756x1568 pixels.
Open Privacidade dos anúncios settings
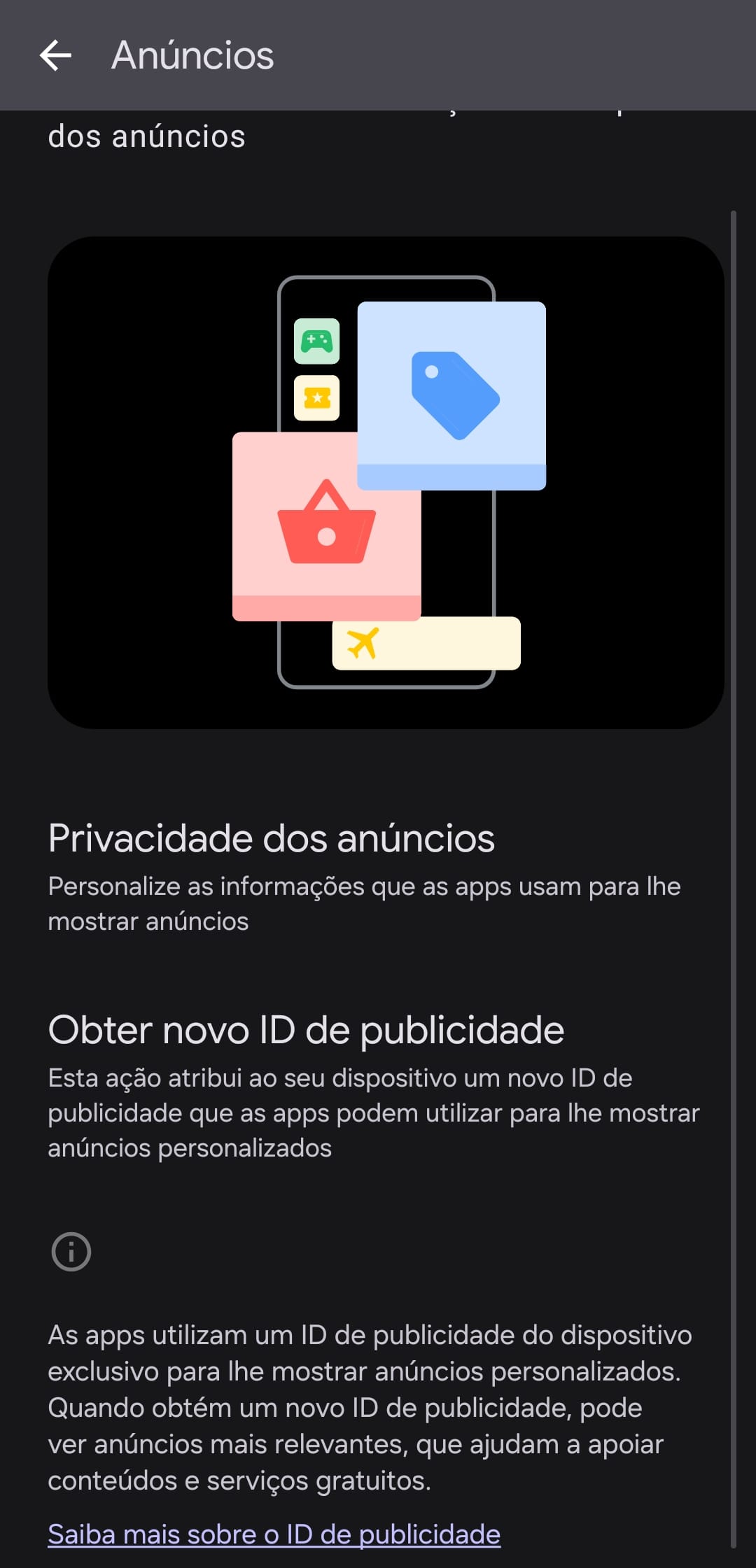[x=364, y=876]
